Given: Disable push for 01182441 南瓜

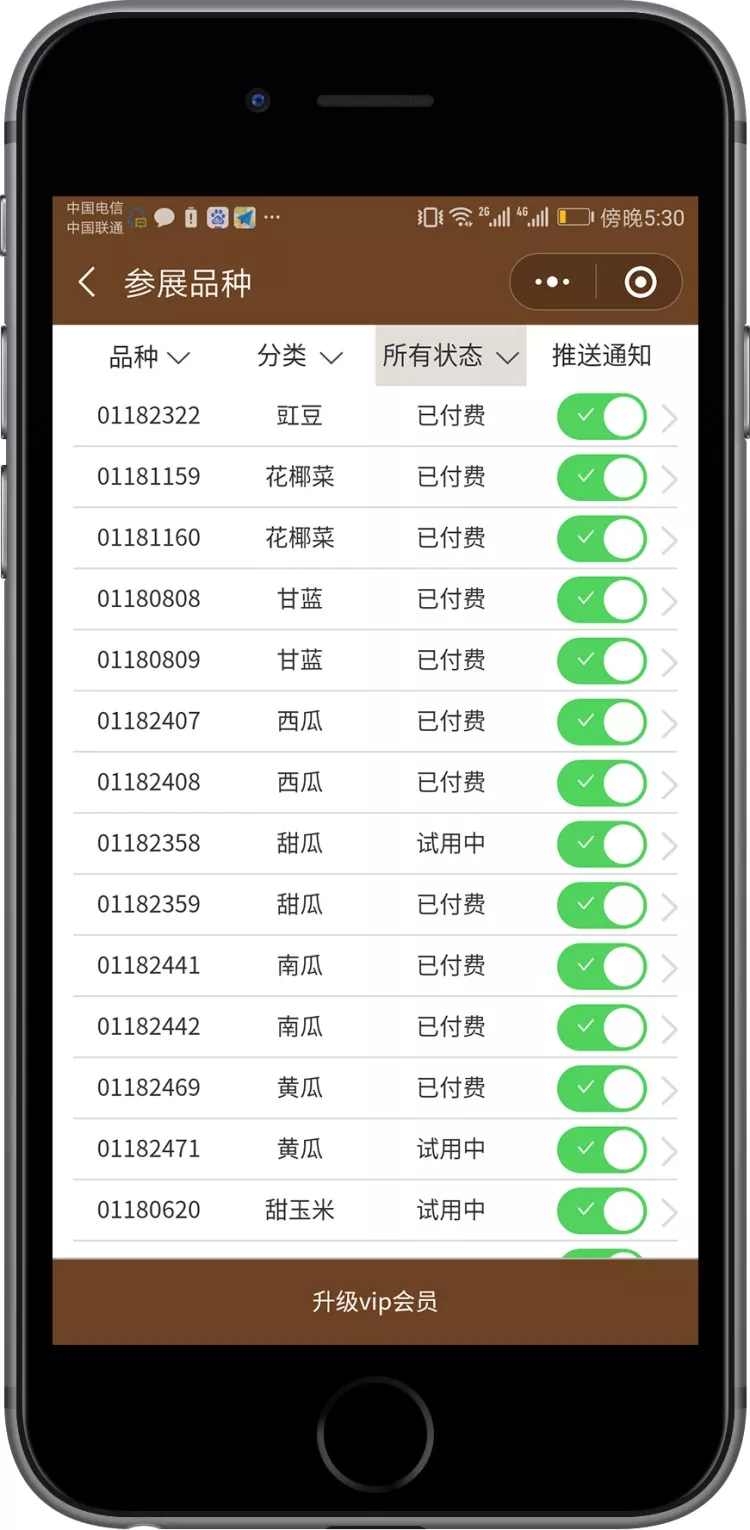Looking at the screenshot, I should click(602, 966).
